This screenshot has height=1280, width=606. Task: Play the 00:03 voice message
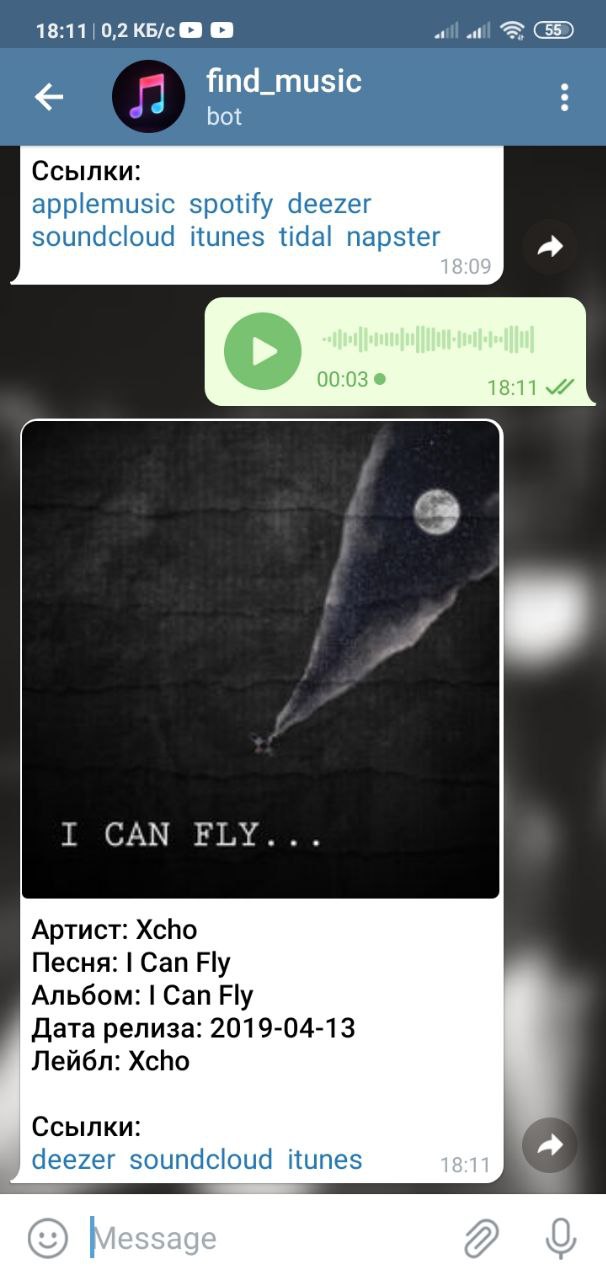(263, 351)
